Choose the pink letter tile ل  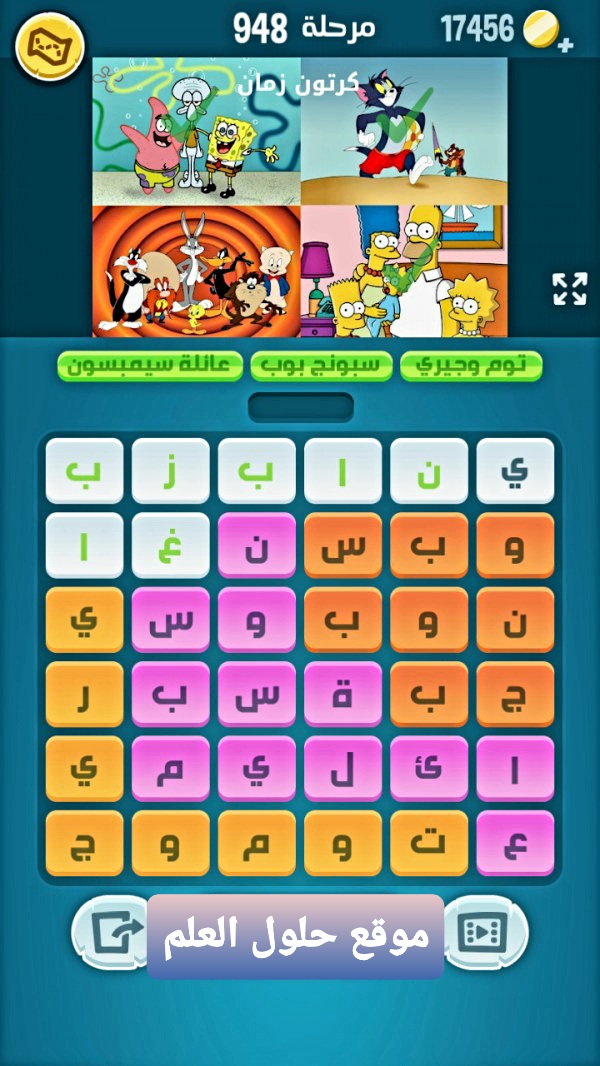tap(343, 768)
